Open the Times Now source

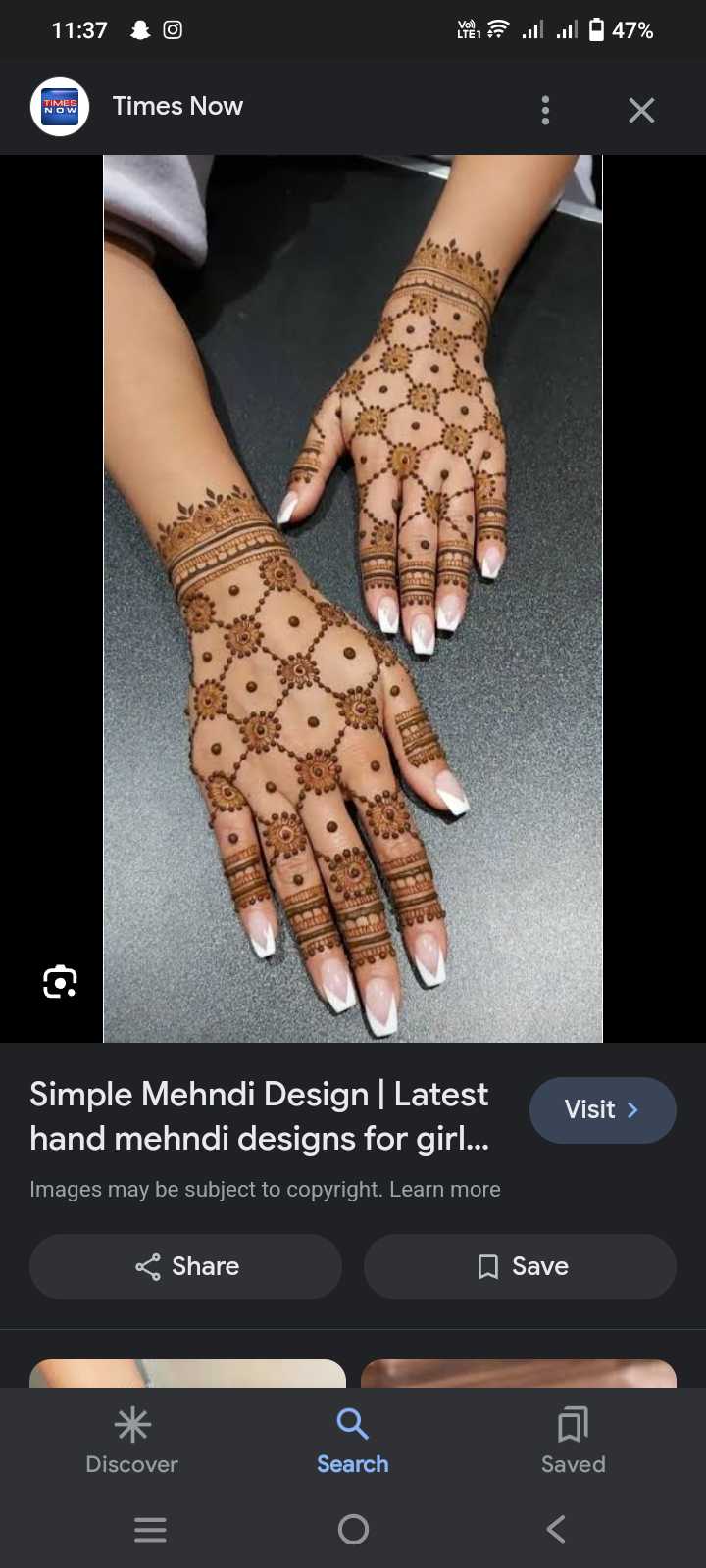(x=177, y=106)
